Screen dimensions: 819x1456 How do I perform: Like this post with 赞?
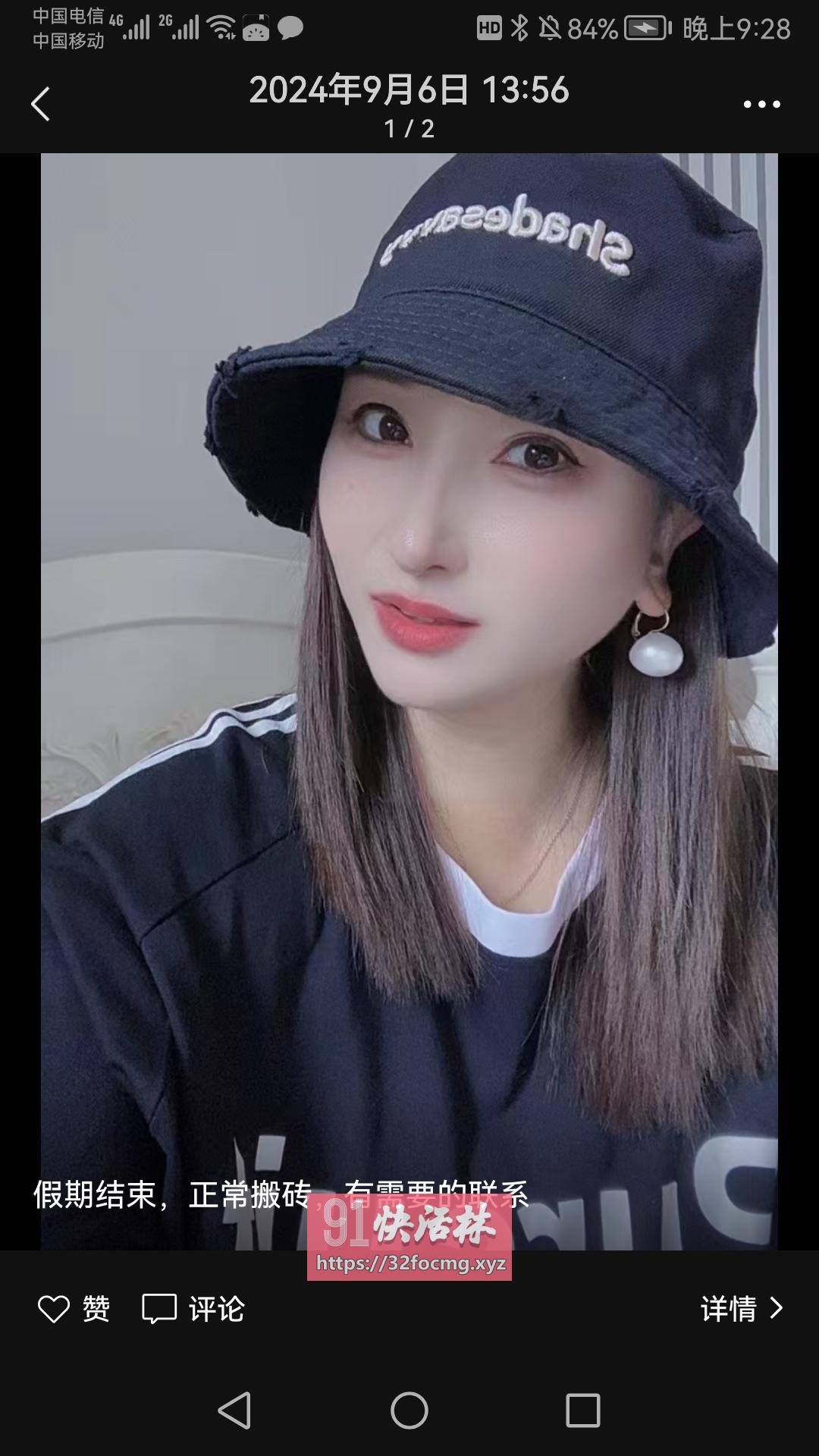74,1309
